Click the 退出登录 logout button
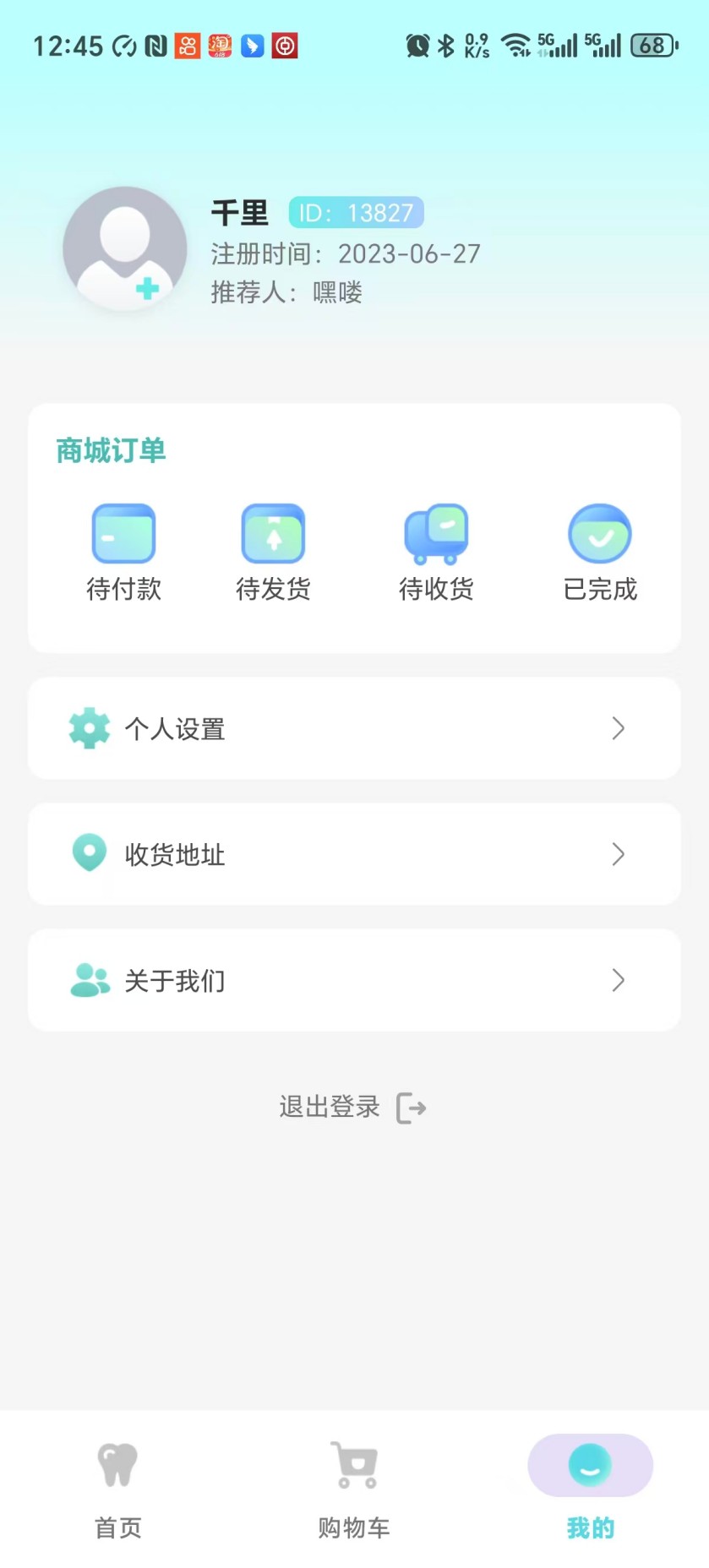 pyautogui.click(x=329, y=1108)
